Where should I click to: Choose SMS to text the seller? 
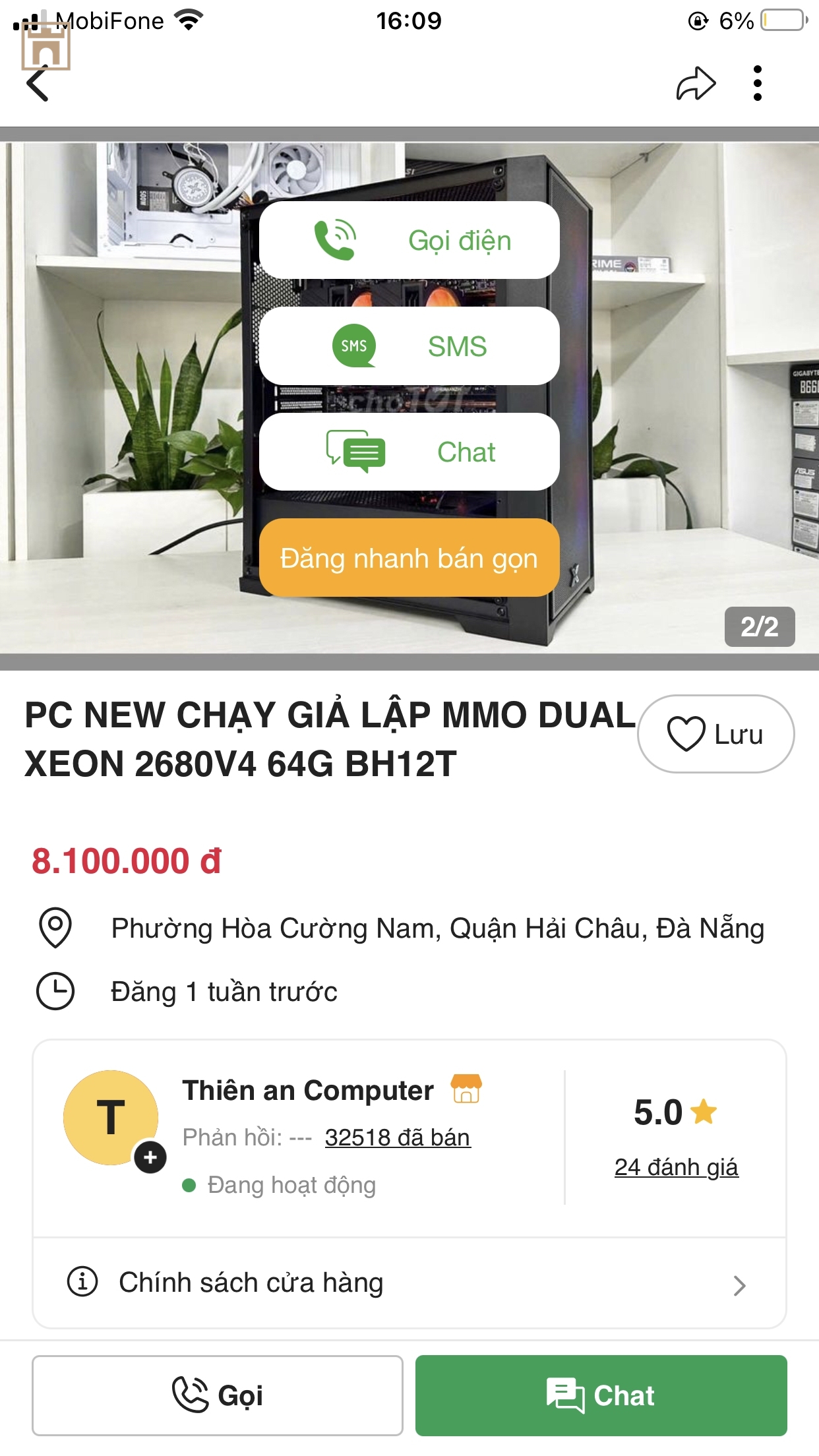click(409, 346)
